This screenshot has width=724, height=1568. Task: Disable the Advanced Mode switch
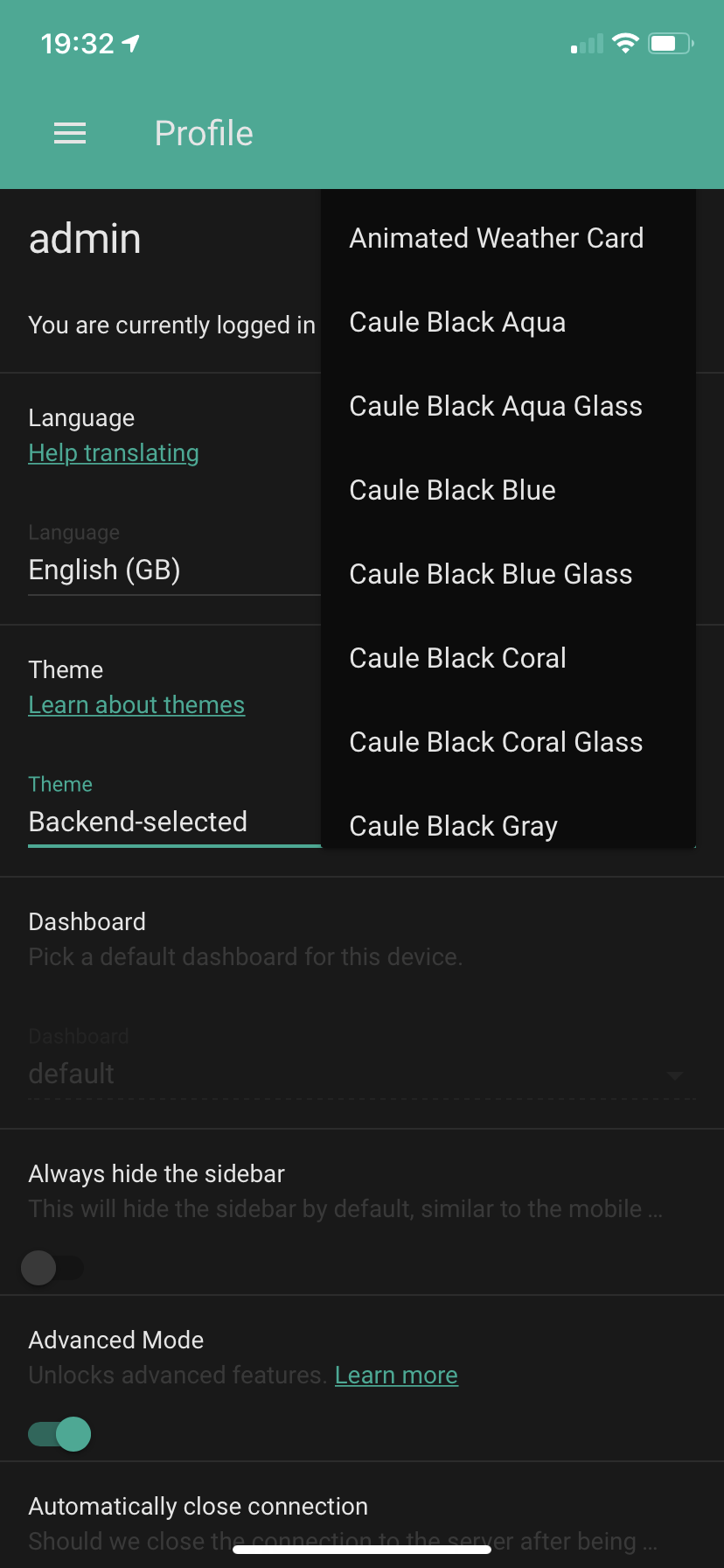(x=59, y=1433)
